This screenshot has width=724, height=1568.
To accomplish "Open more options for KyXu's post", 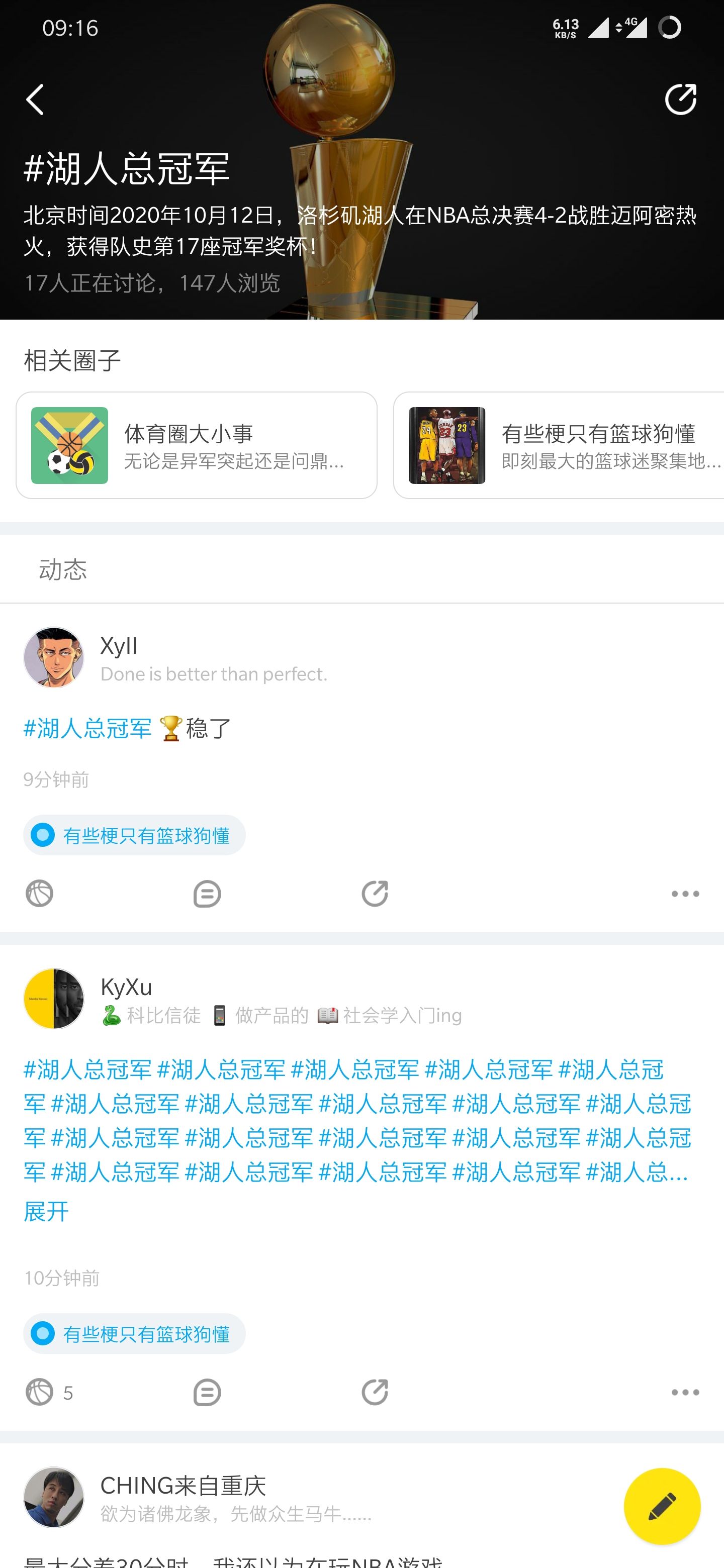I will pos(685,1392).
